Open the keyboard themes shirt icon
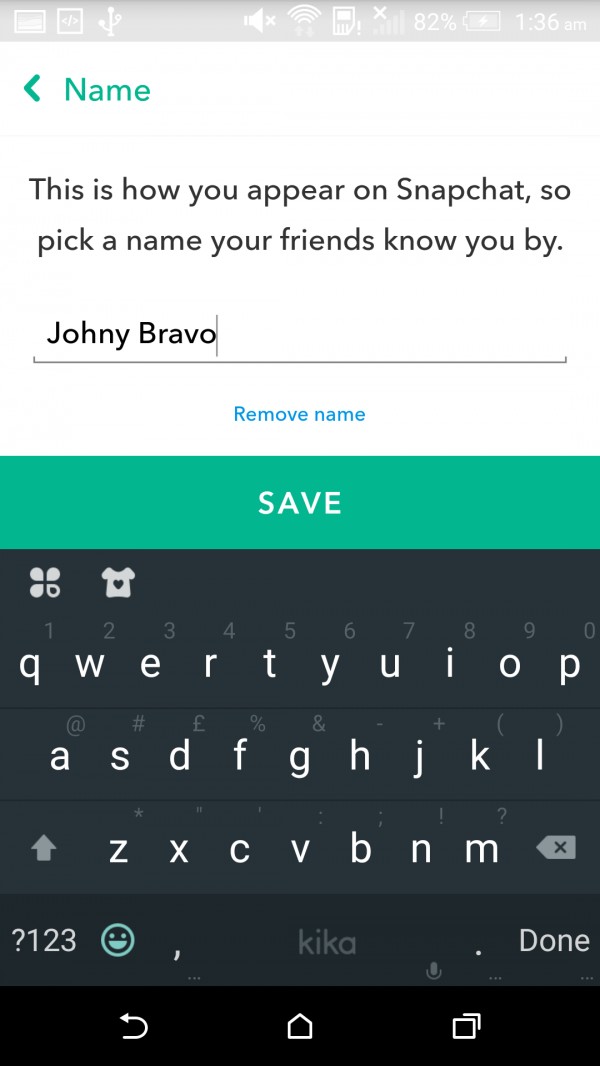Image resolution: width=600 pixels, height=1066 pixels. click(118, 582)
